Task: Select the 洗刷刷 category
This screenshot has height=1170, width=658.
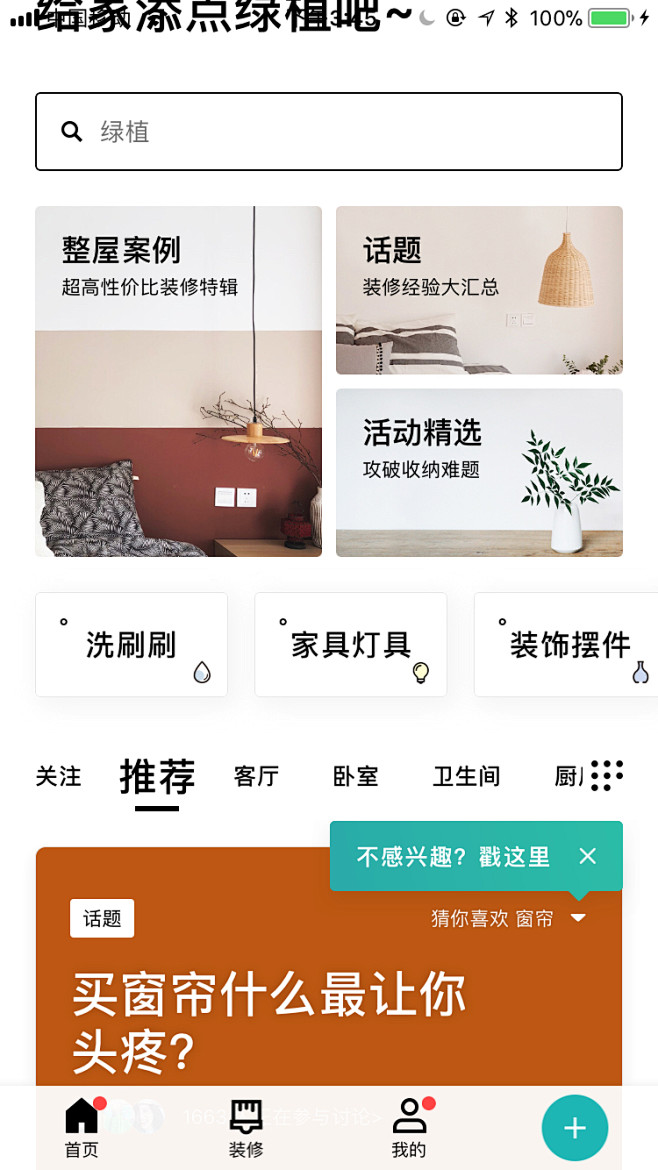Action: point(131,645)
